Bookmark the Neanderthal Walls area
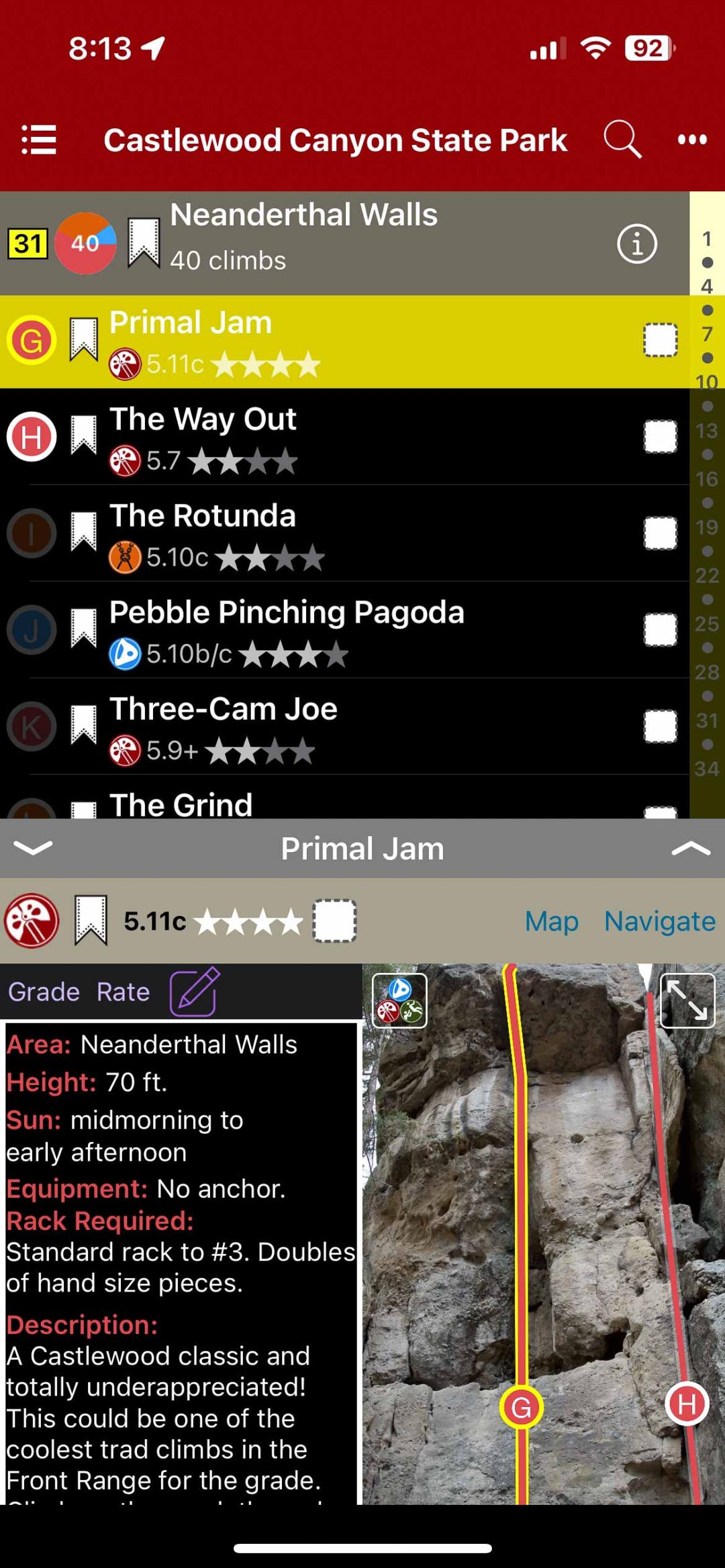The image size is (725, 1568). pyautogui.click(x=144, y=243)
